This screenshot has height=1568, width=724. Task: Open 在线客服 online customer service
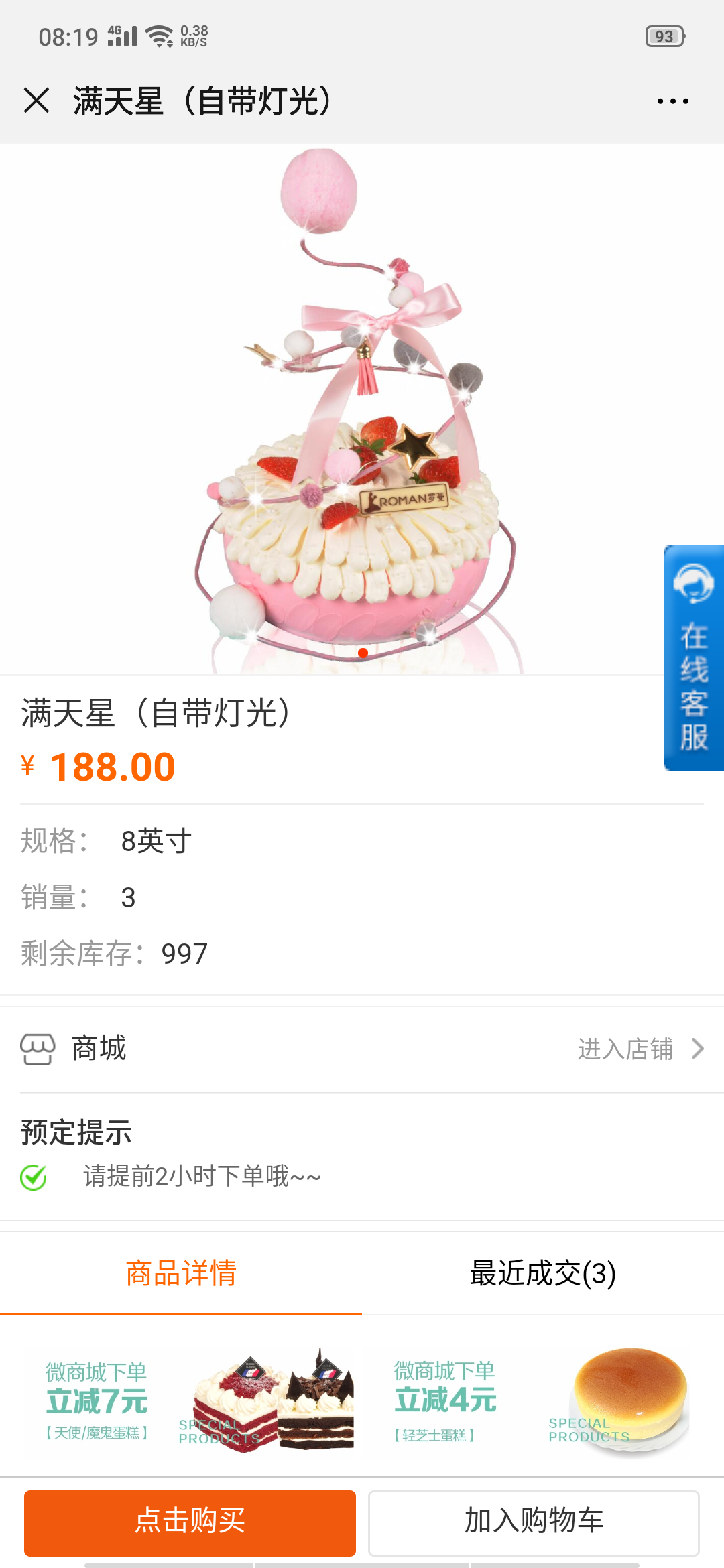coord(693,658)
